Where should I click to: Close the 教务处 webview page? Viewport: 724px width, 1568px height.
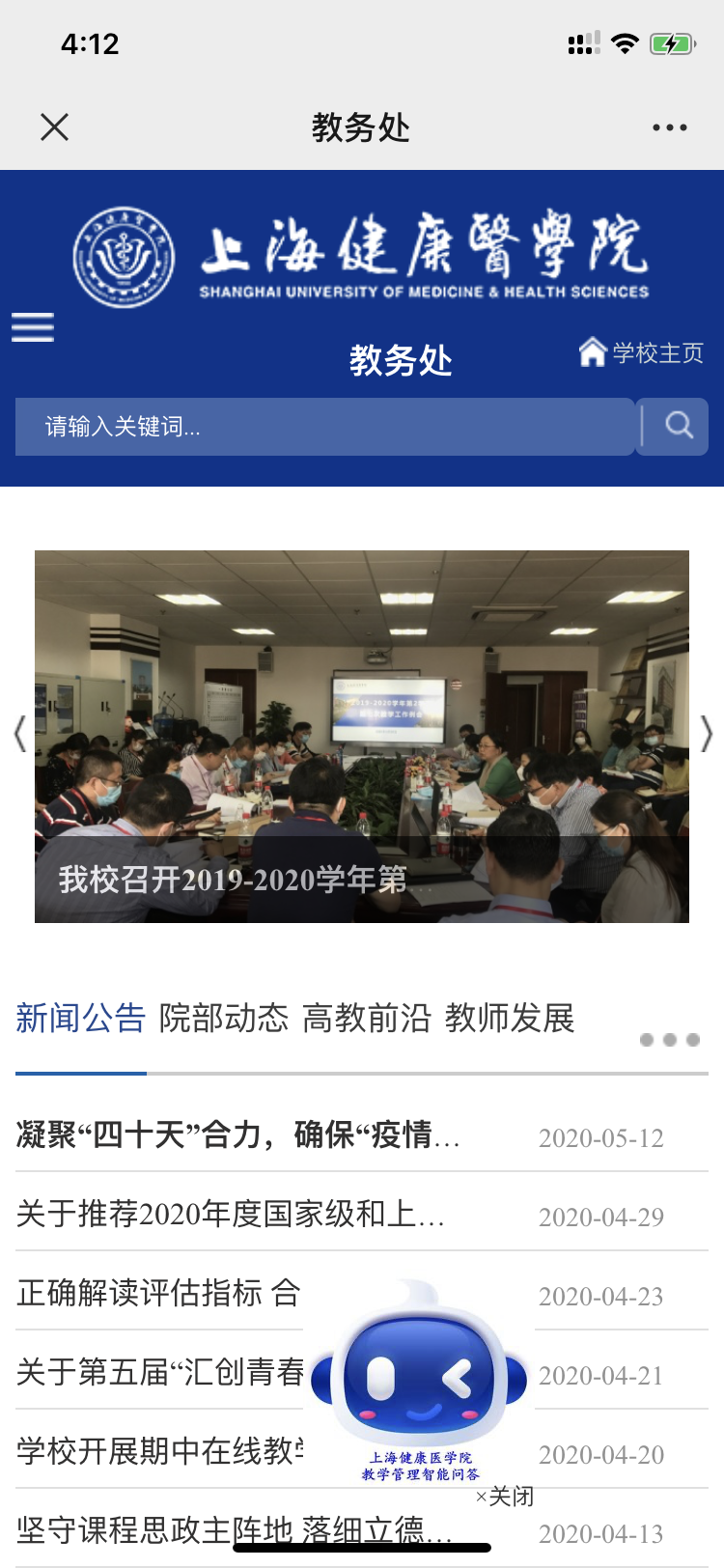pos(55,126)
